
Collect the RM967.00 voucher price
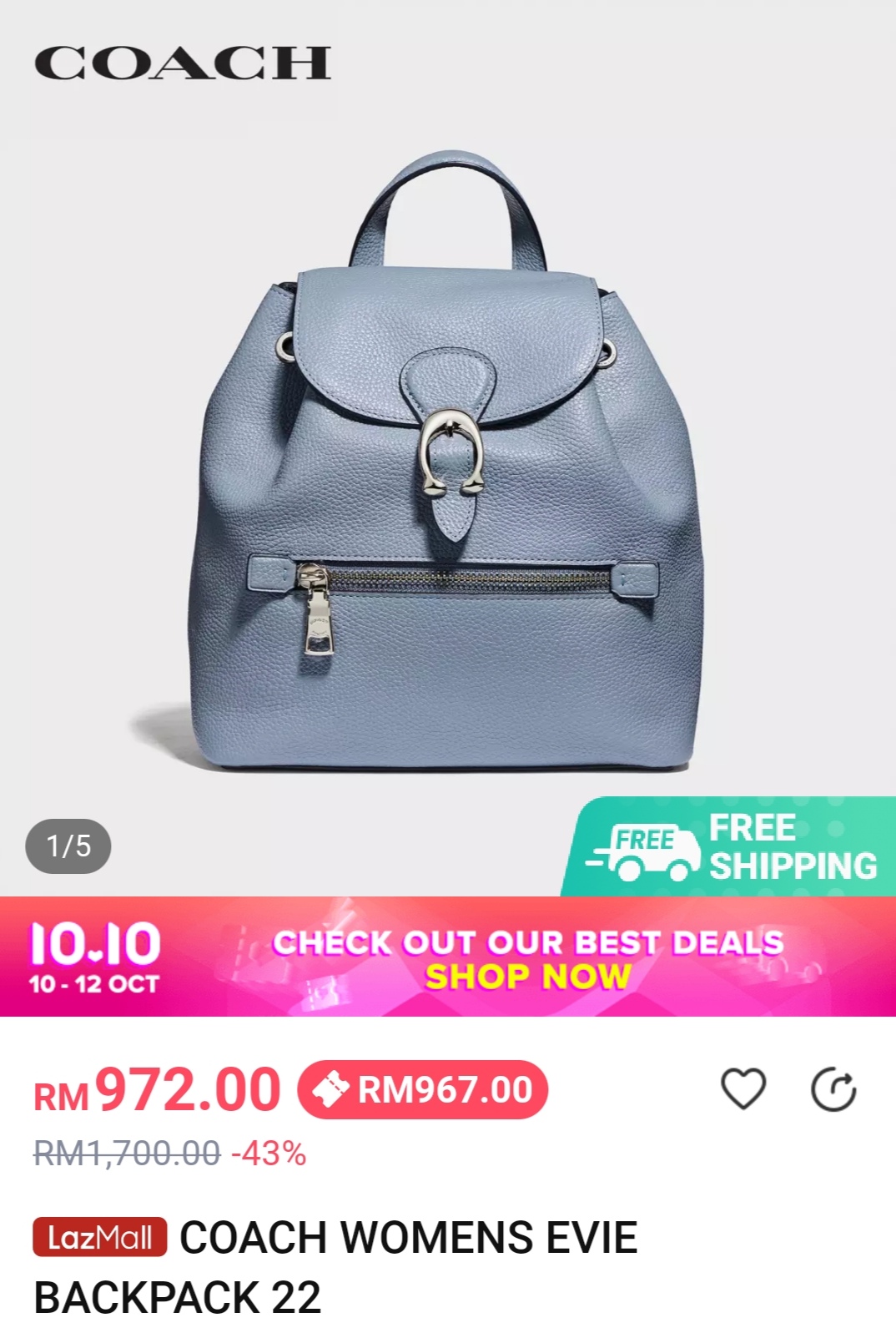pos(423,1090)
